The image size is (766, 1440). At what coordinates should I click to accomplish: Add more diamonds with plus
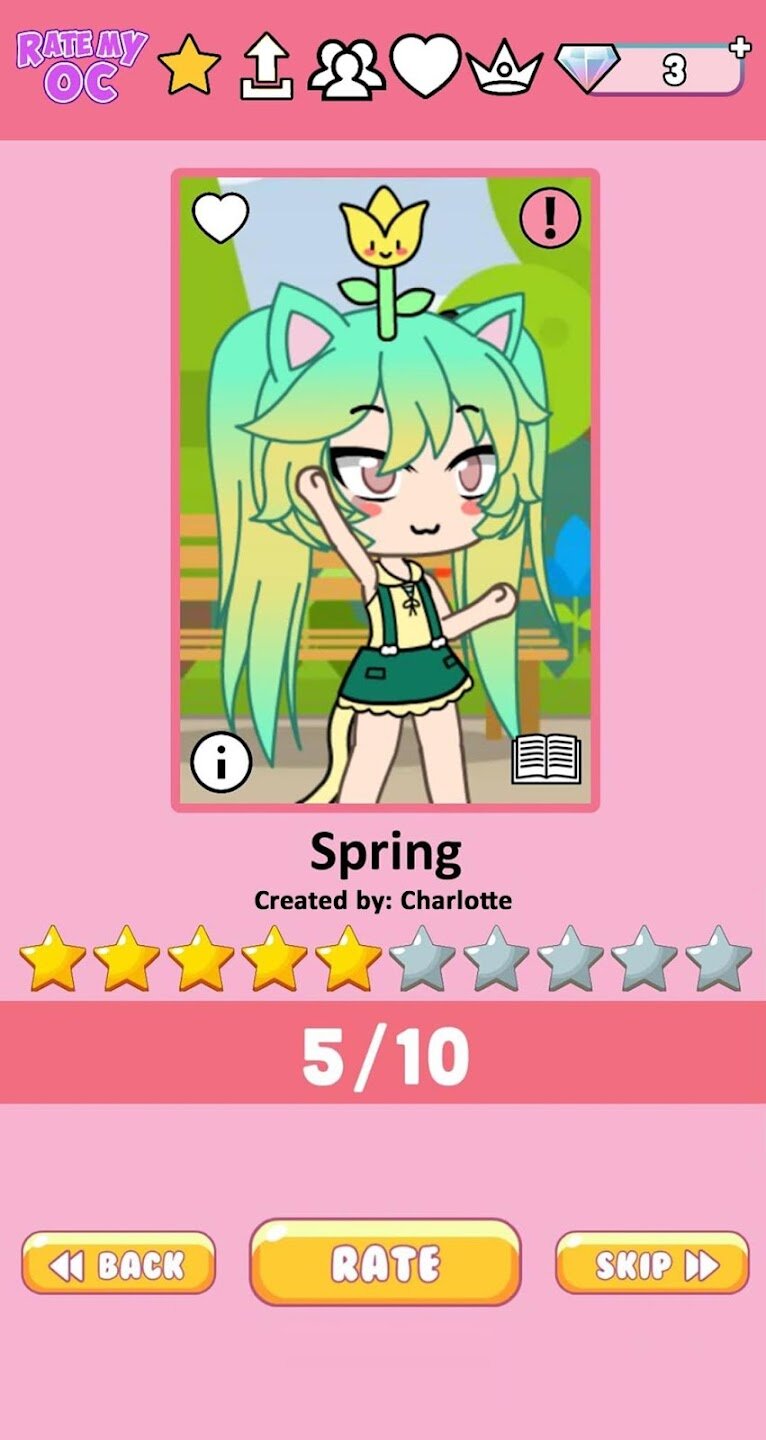click(x=740, y=47)
